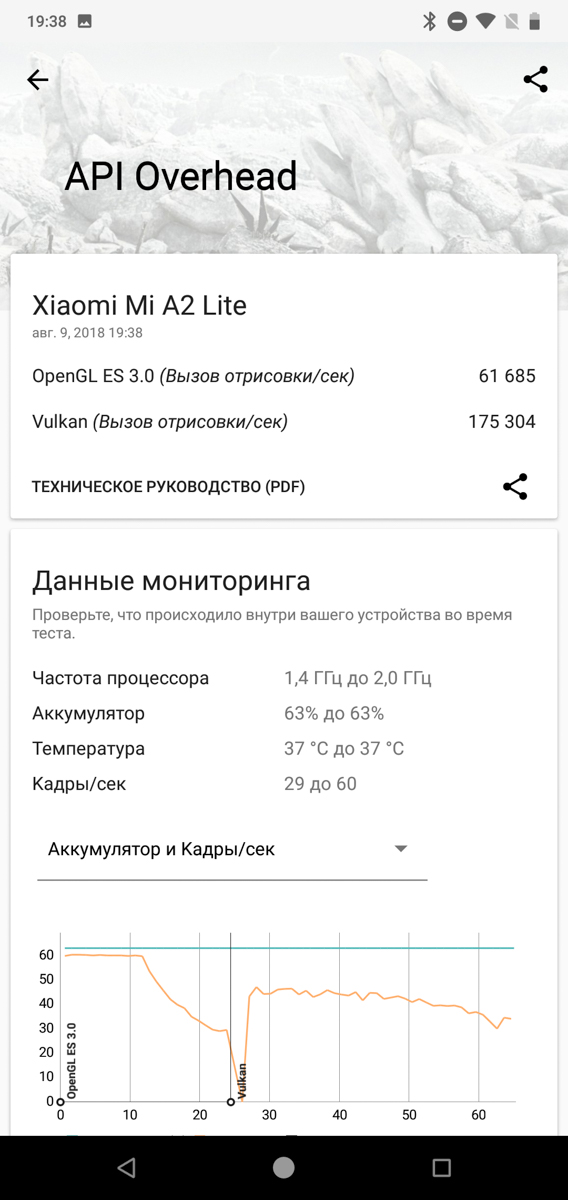568x1200 pixels.
Task: Open ТЕХНИЧЕСКОЕ РУКОВОДСТВО (PDF) link
Action: point(169,487)
